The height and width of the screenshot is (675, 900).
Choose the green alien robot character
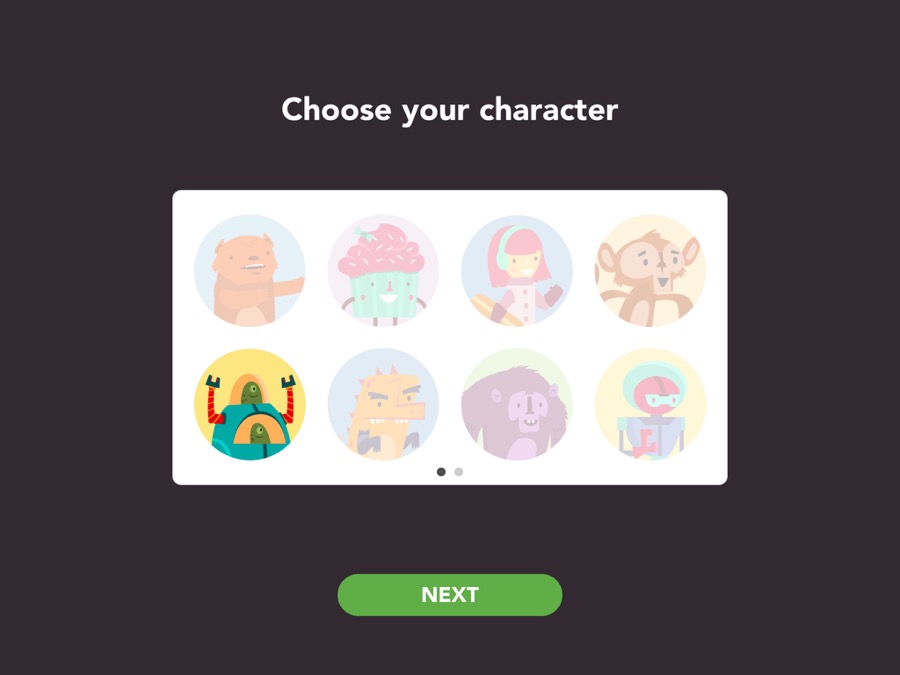pos(249,404)
